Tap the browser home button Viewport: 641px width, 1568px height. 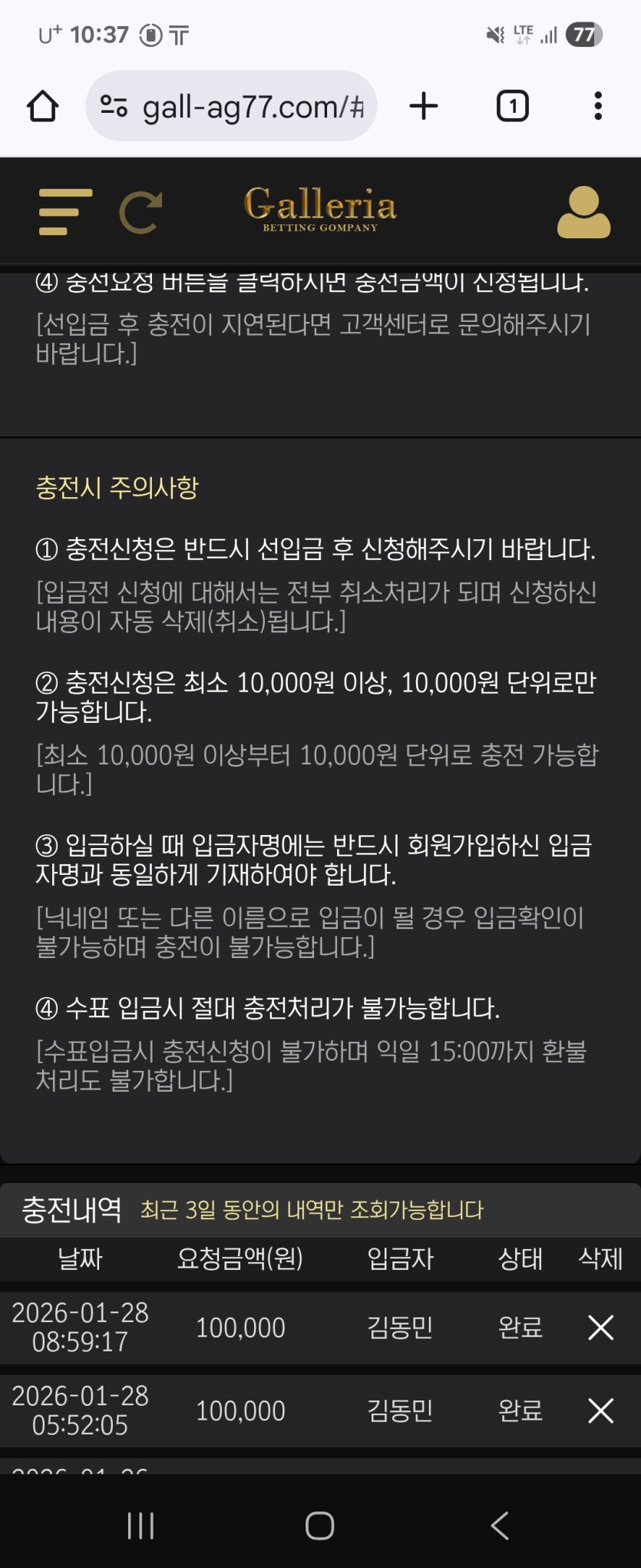point(43,106)
